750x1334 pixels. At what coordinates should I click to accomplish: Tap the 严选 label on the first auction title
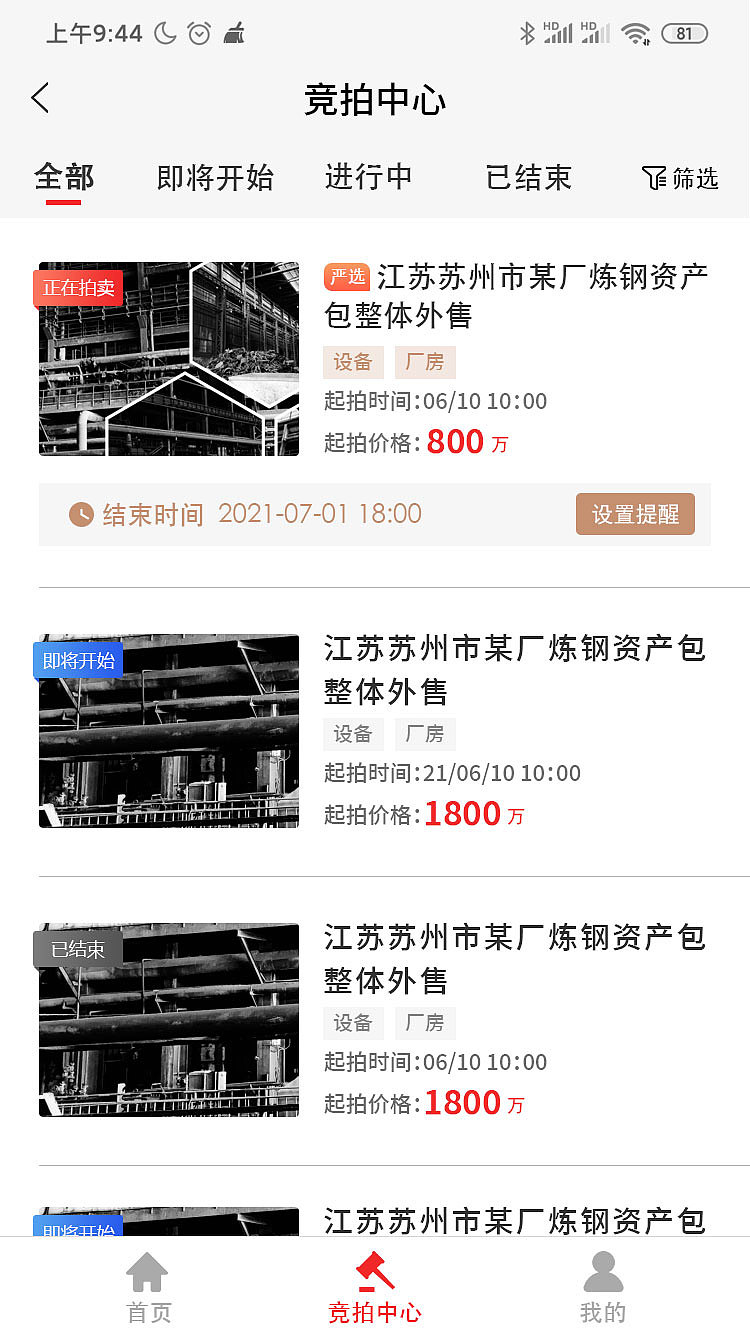(346, 276)
